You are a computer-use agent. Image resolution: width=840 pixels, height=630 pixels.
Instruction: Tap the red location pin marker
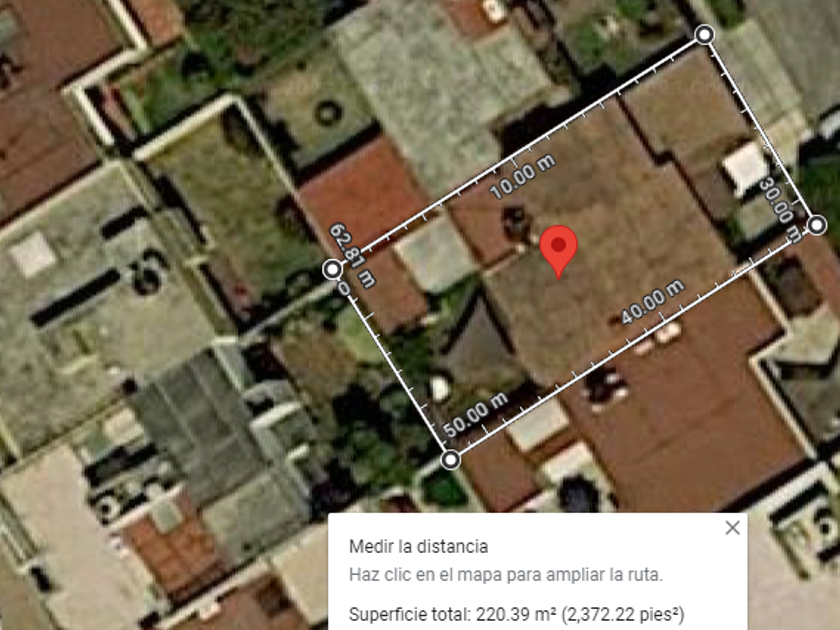point(558,246)
